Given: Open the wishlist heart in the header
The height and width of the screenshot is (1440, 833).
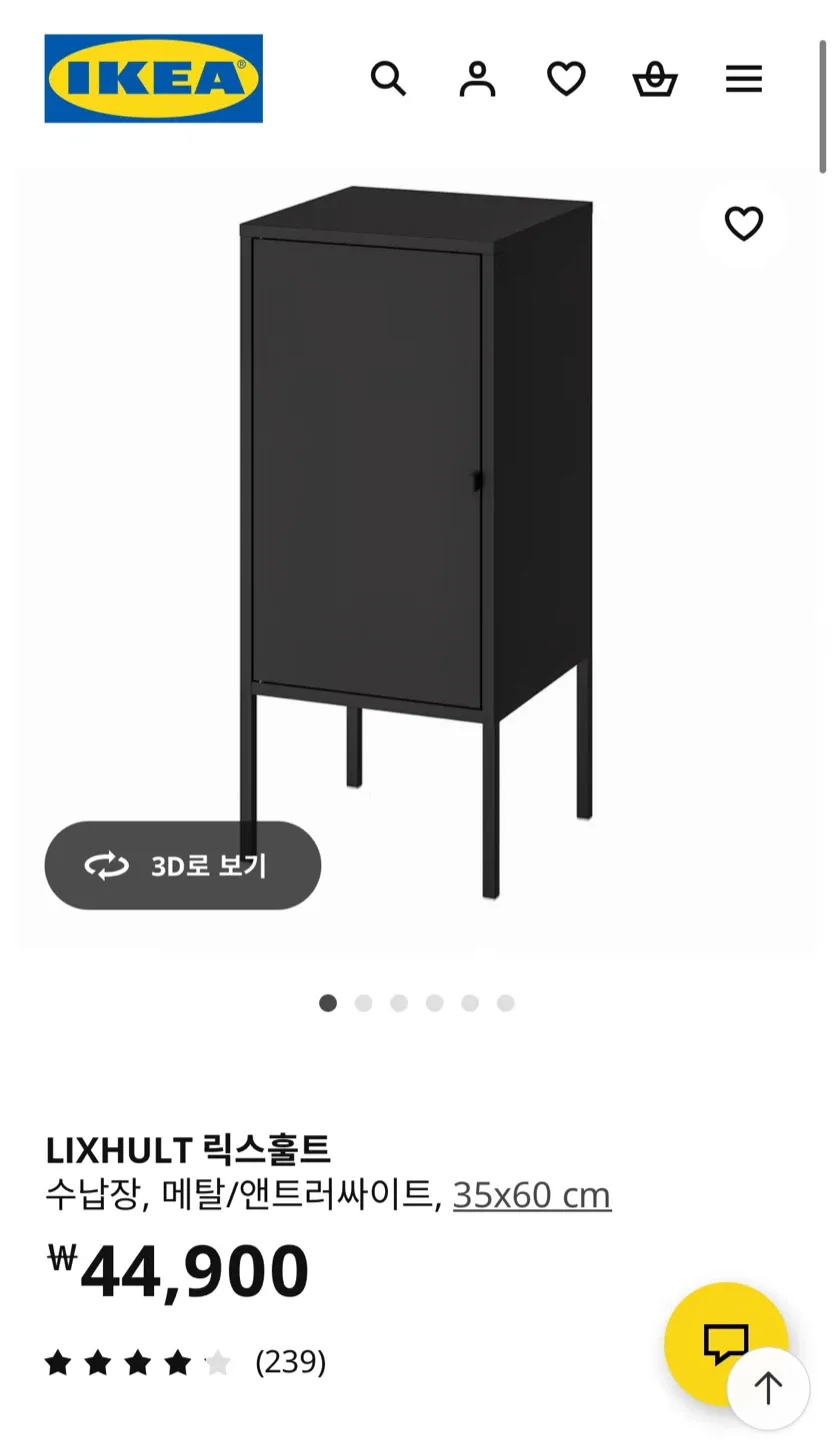Looking at the screenshot, I should [566, 78].
